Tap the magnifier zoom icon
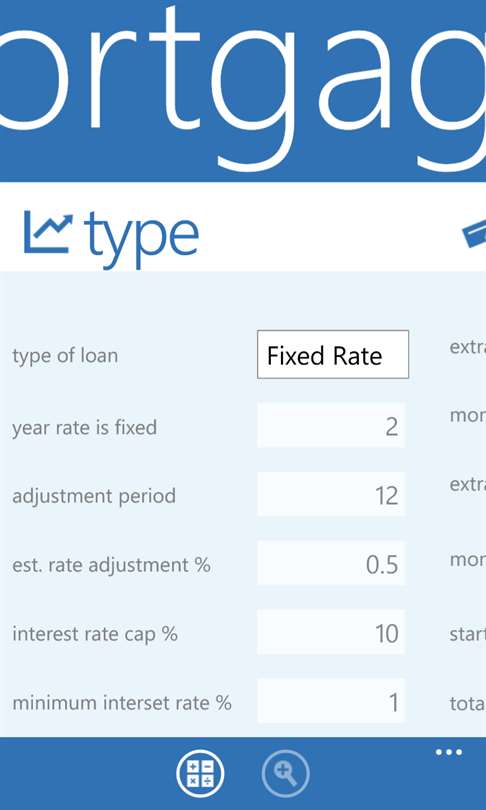486x810 pixels. tap(286, 774)
